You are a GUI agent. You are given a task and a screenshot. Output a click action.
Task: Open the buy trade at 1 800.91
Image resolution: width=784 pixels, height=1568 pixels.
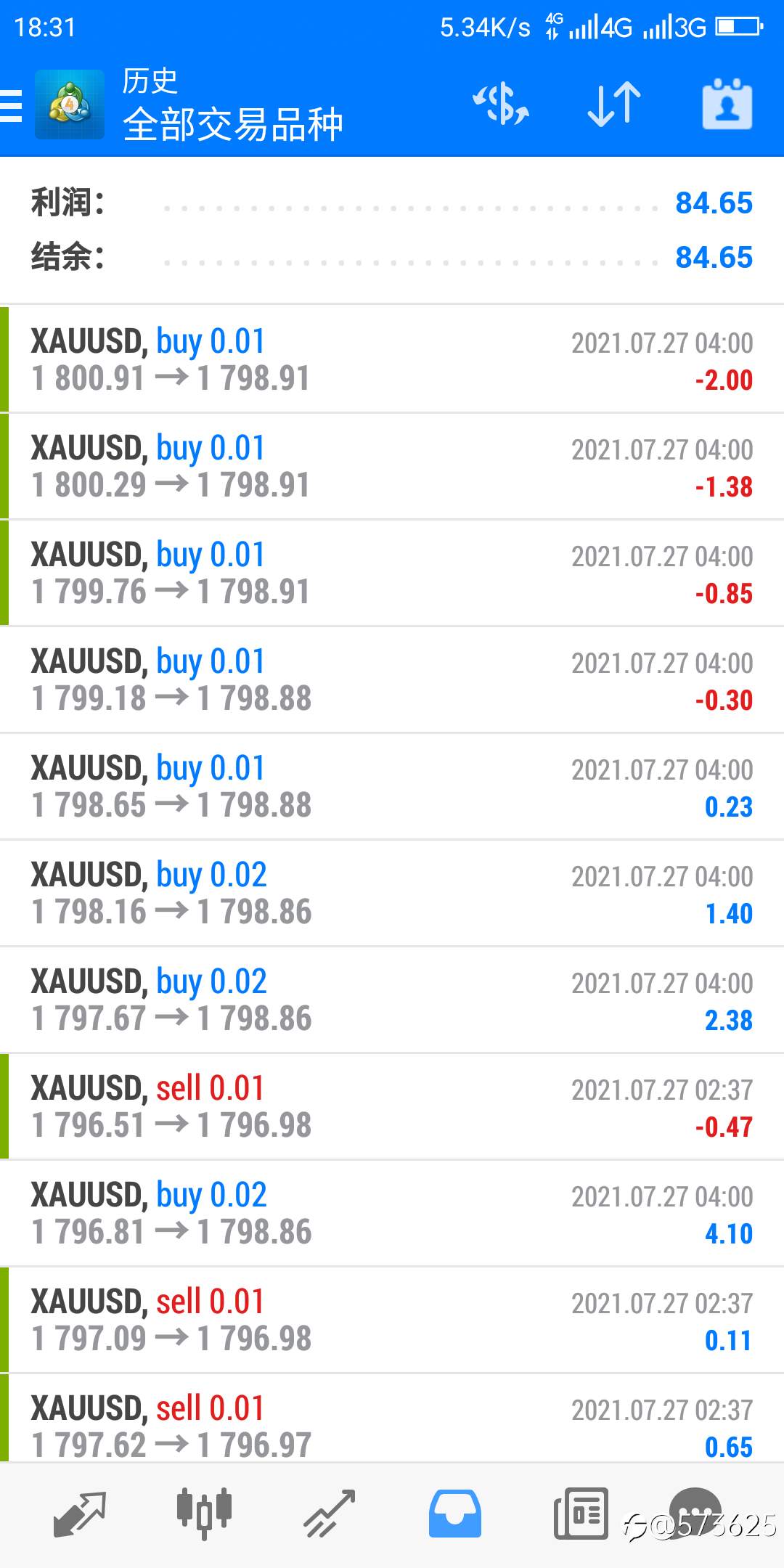click(392, 359)
